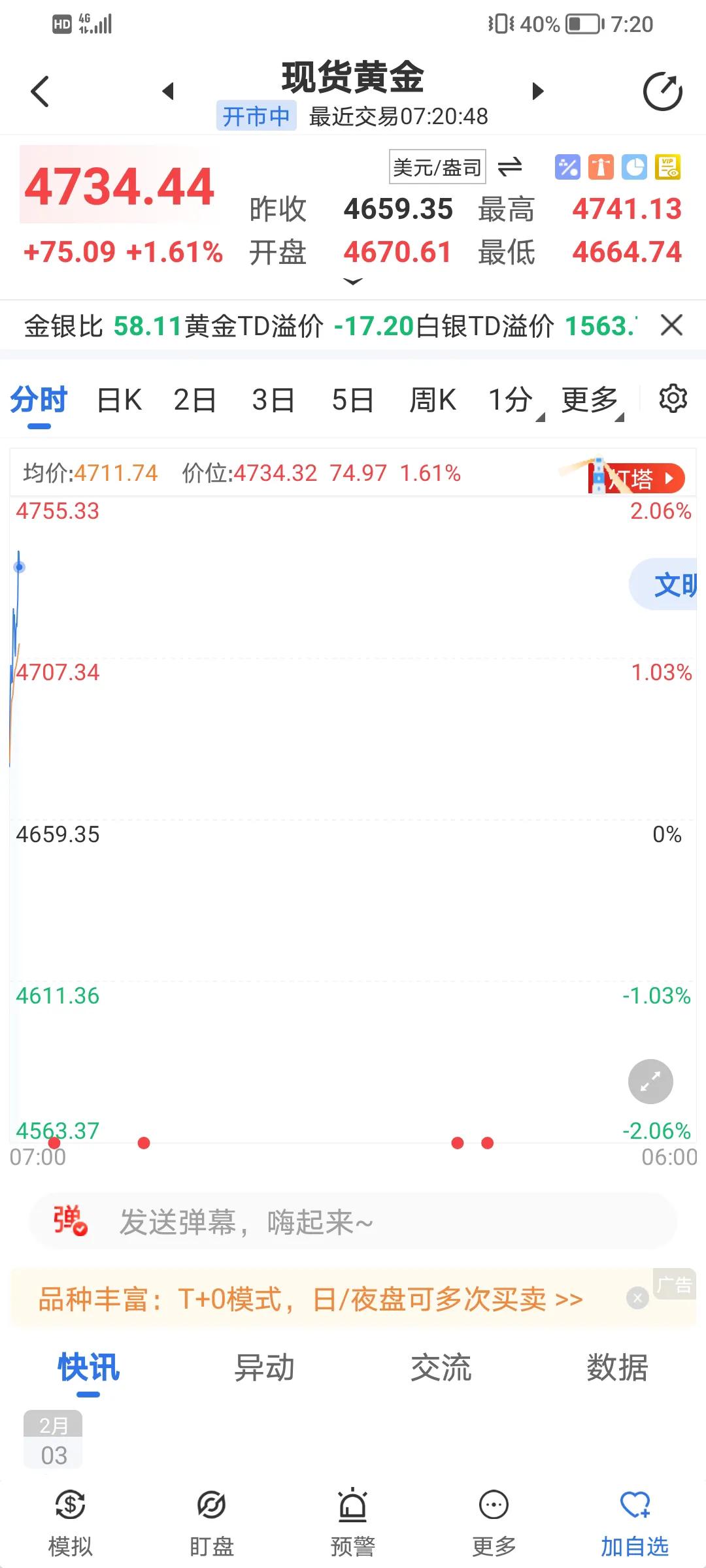Viewport: 706px width, 1568px height.
Task: Switch to the previous instrument via left triangle
Action: pos(169,91)
